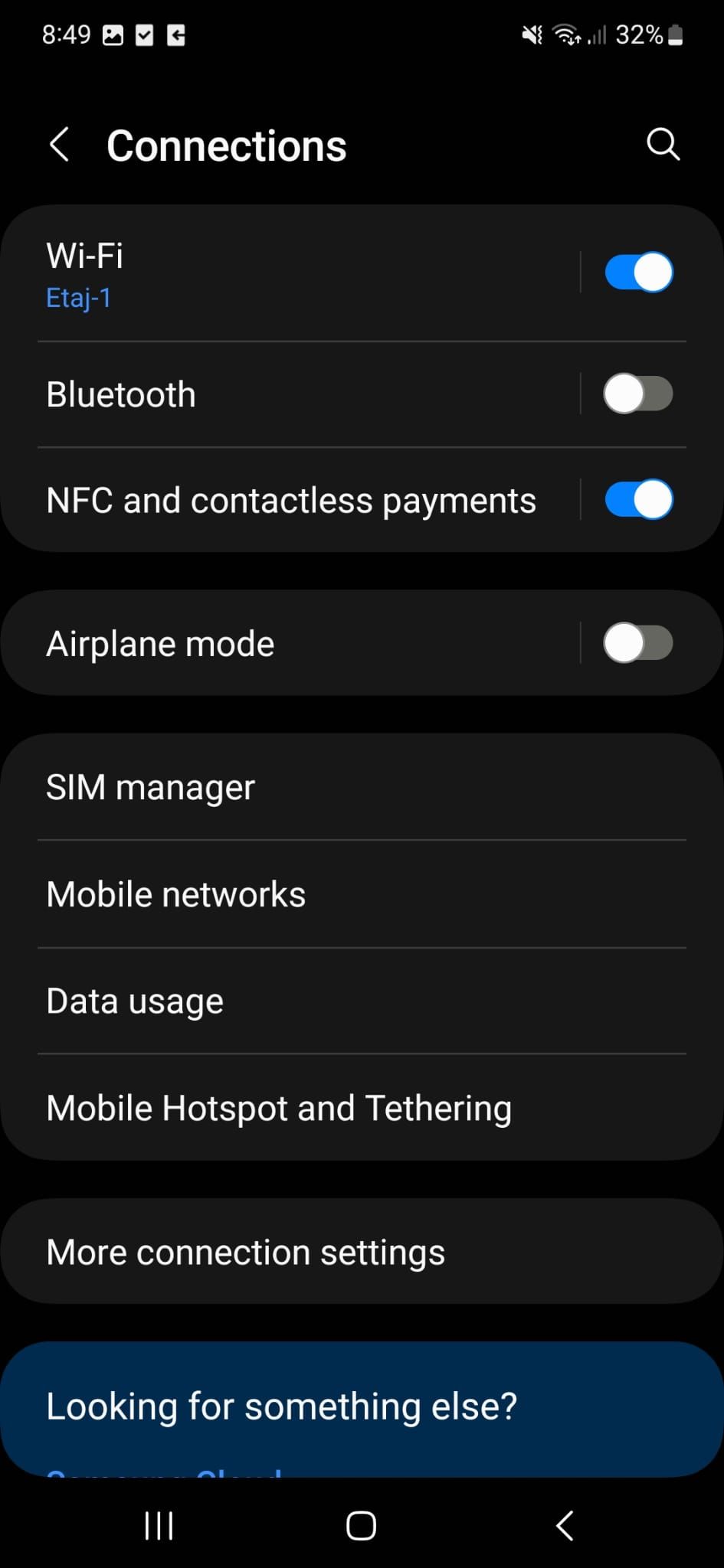Open More connection settings
This screenshot has width=724, height=1568.
click(245, 1252)
